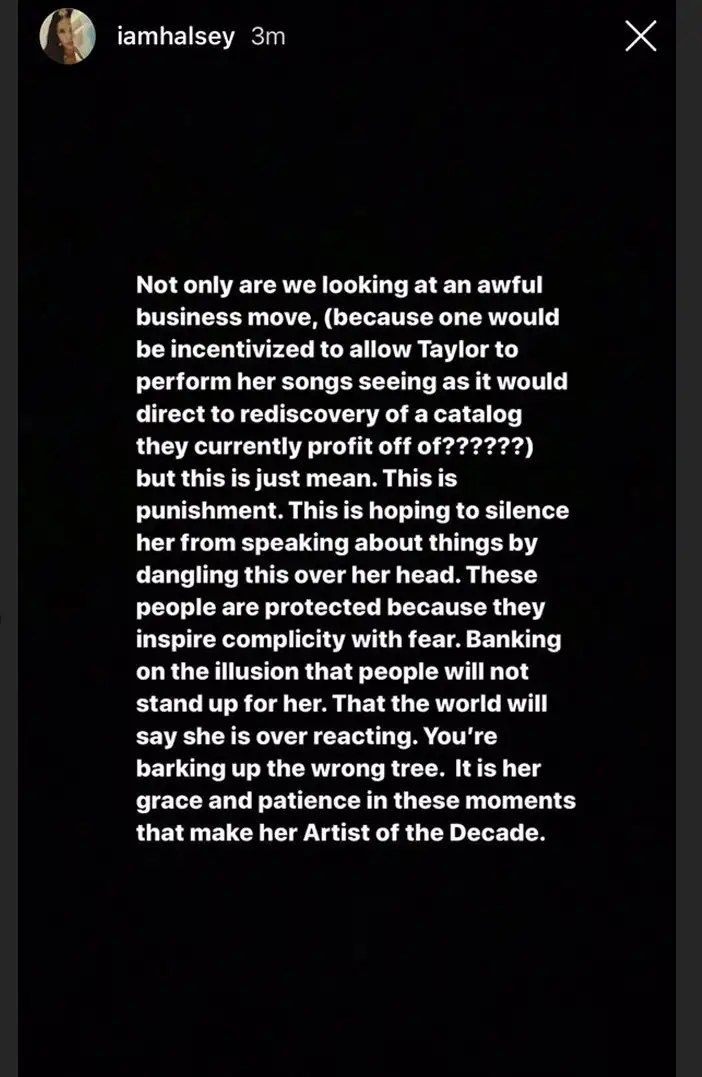Open the iamhalsey username link

pyautogui.click(x=175, y=37)
